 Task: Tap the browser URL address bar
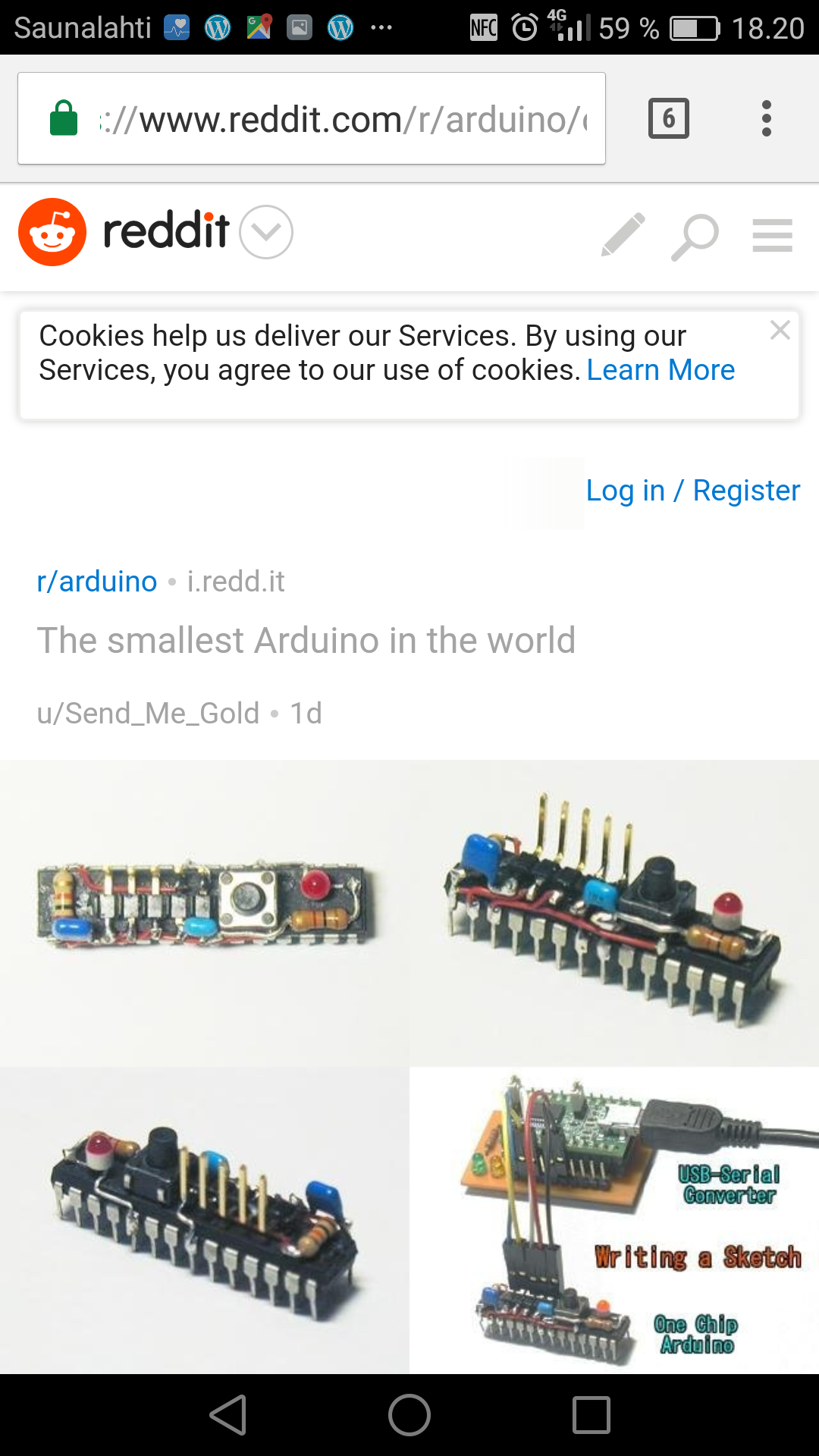click(x=312, y=118)
